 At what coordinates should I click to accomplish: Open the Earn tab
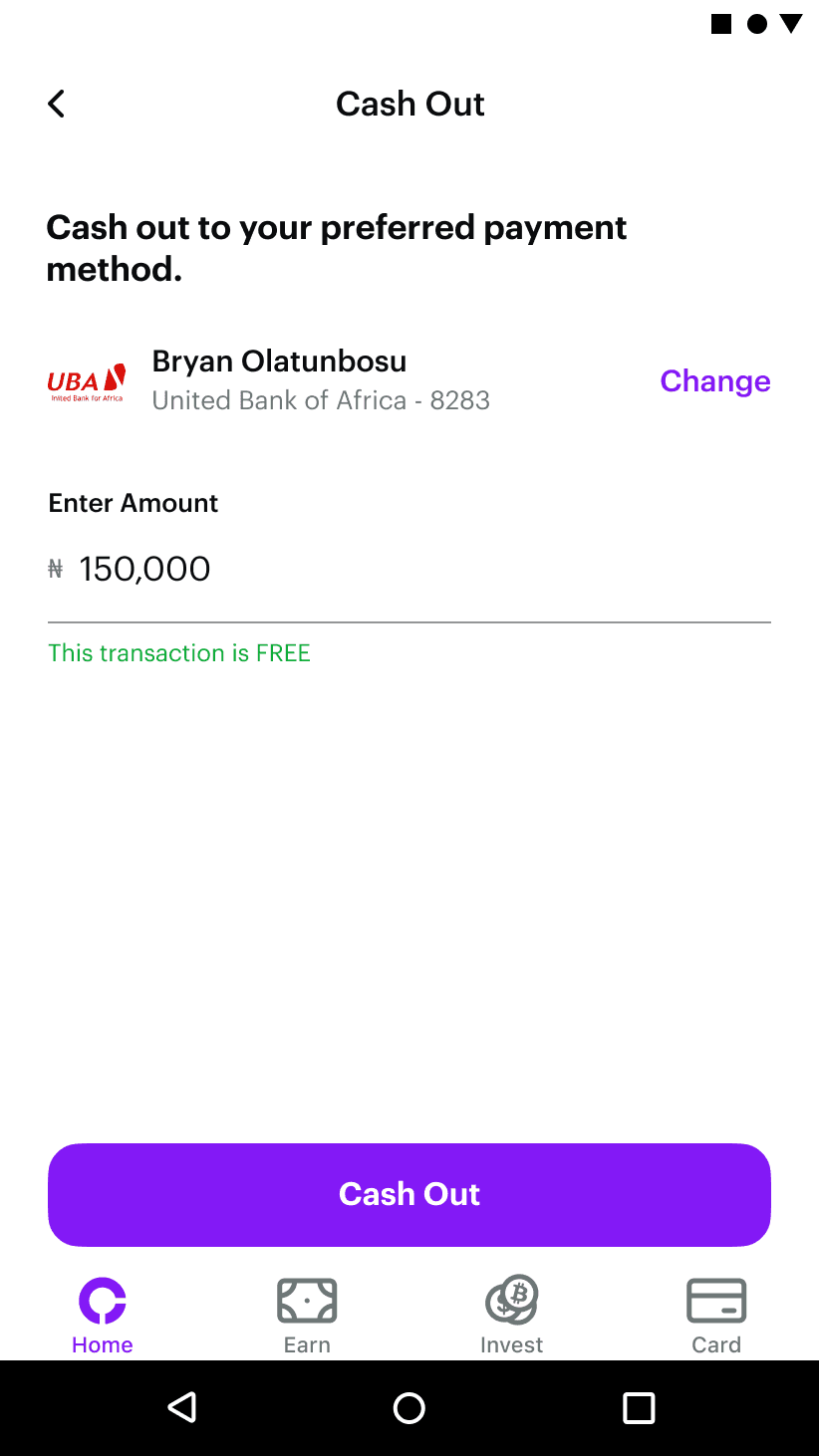pos(307,1315)
